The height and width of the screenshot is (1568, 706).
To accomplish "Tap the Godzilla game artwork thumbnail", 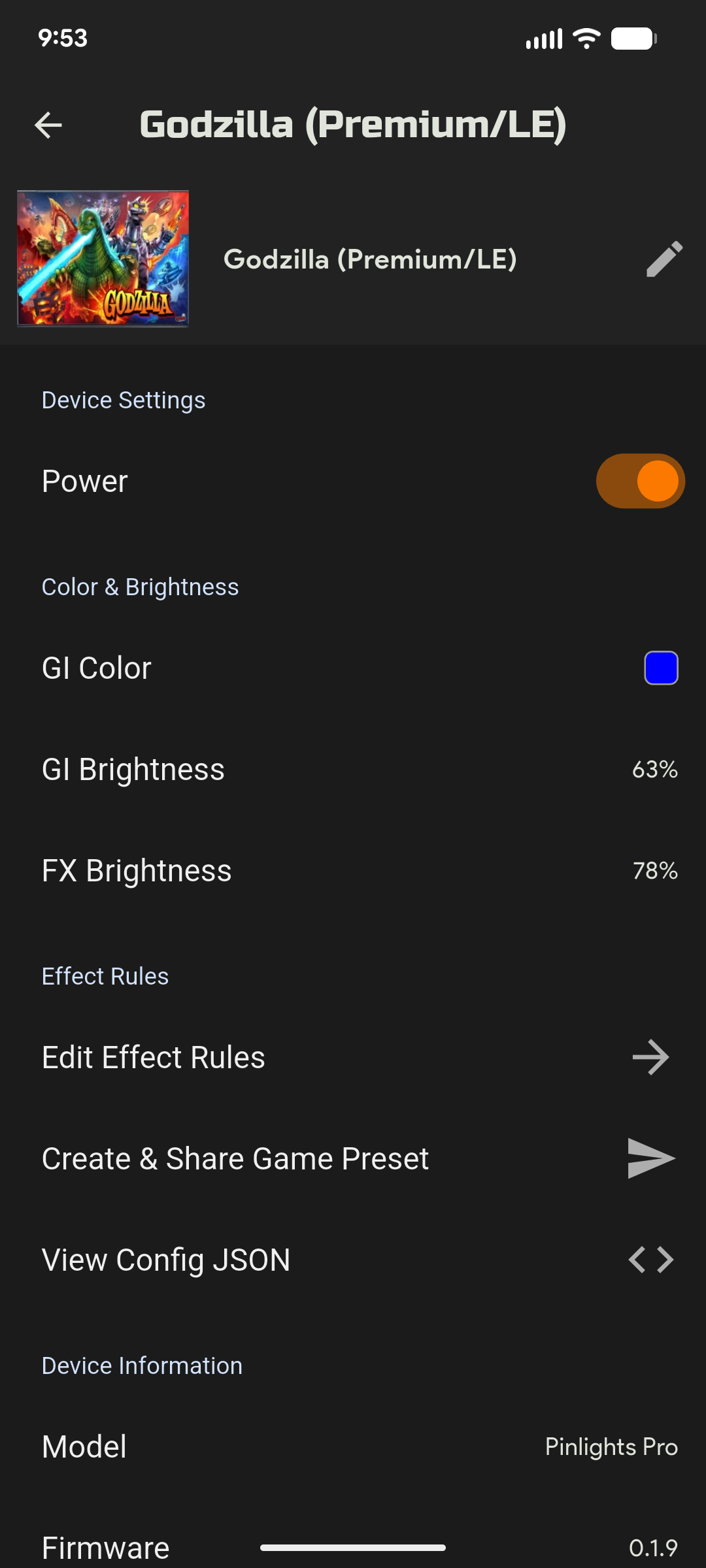I will (x=103, y=258).
